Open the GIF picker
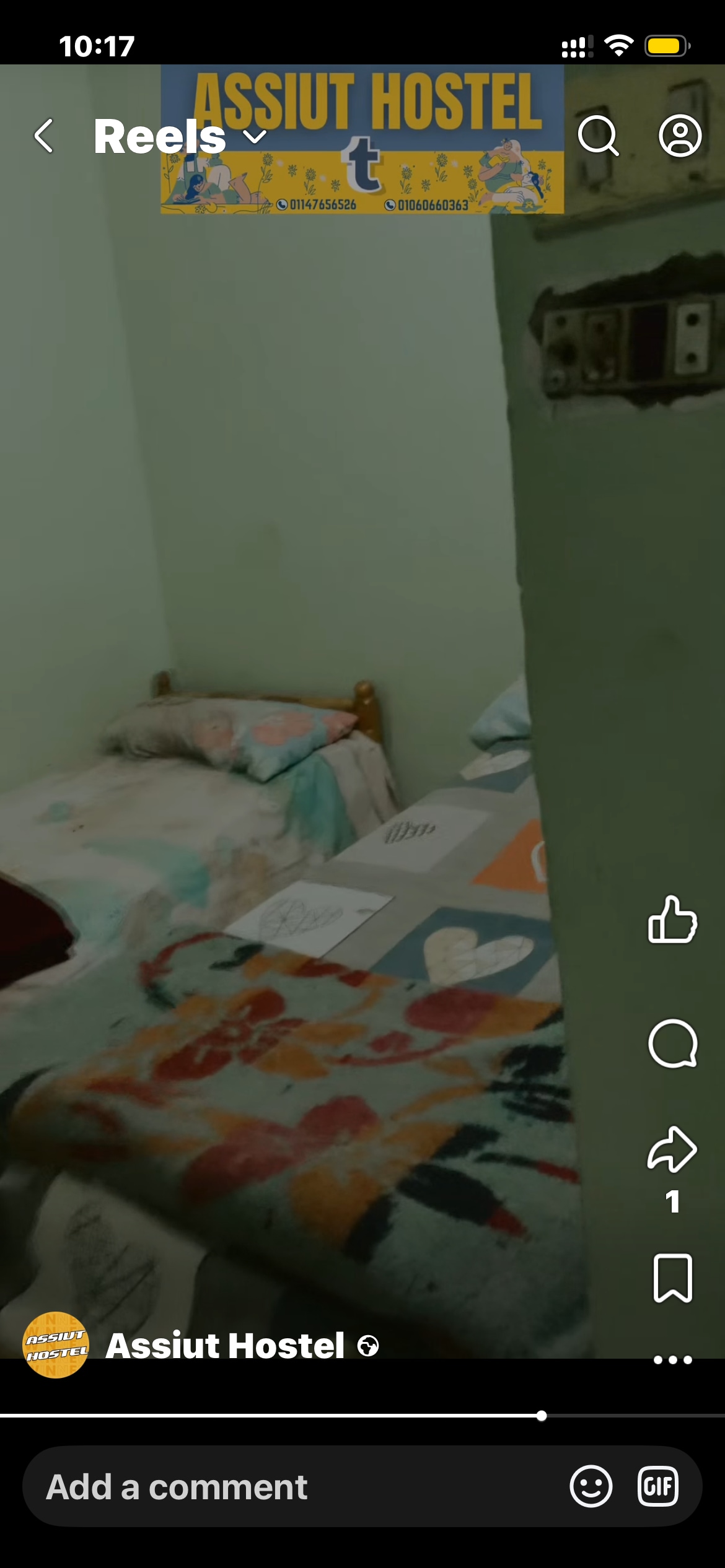The width and height of the screenshot is (725, 1568). [658, 1486]
